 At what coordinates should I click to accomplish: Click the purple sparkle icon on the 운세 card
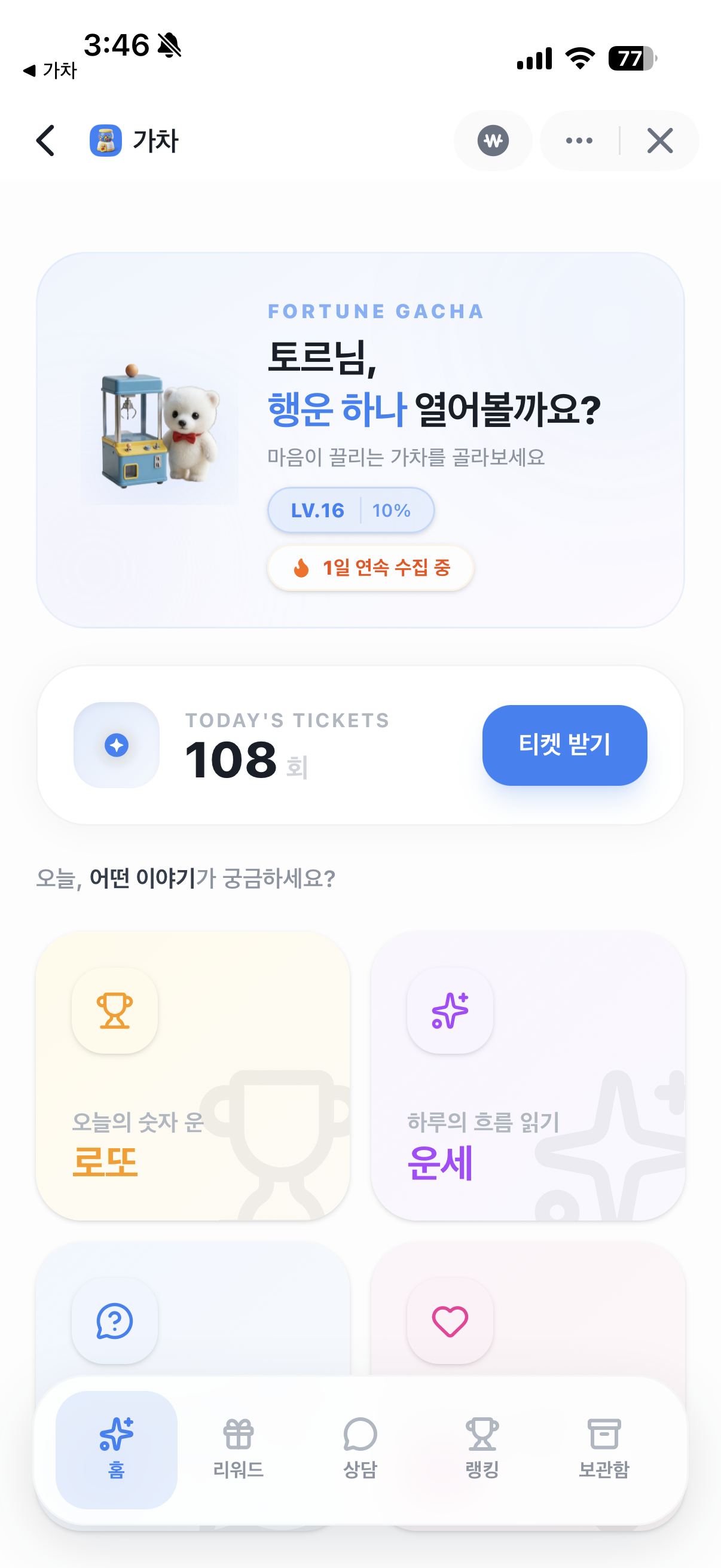pyautogui.click(x=450, y=1011)
